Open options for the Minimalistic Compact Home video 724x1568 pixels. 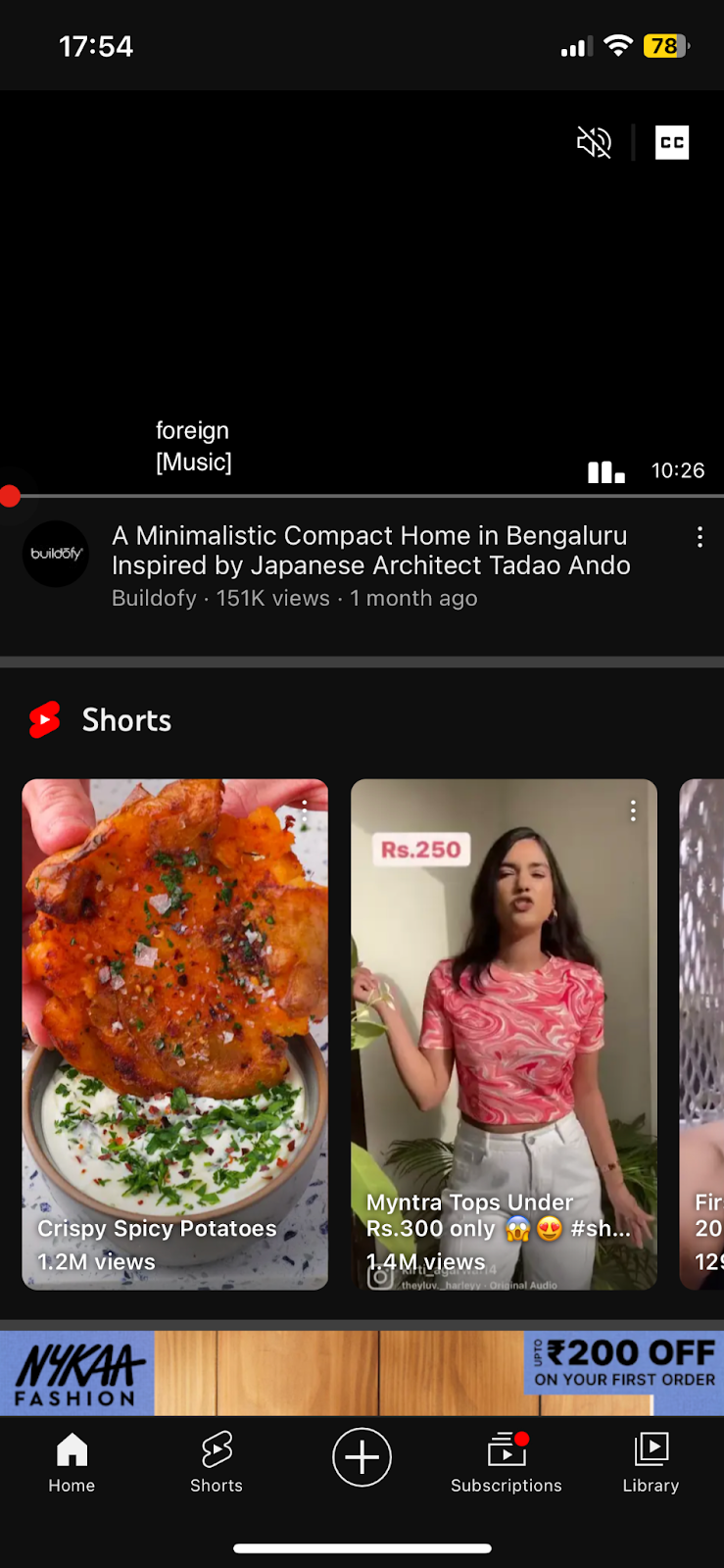pyautogui.click(x=700, y=537)
